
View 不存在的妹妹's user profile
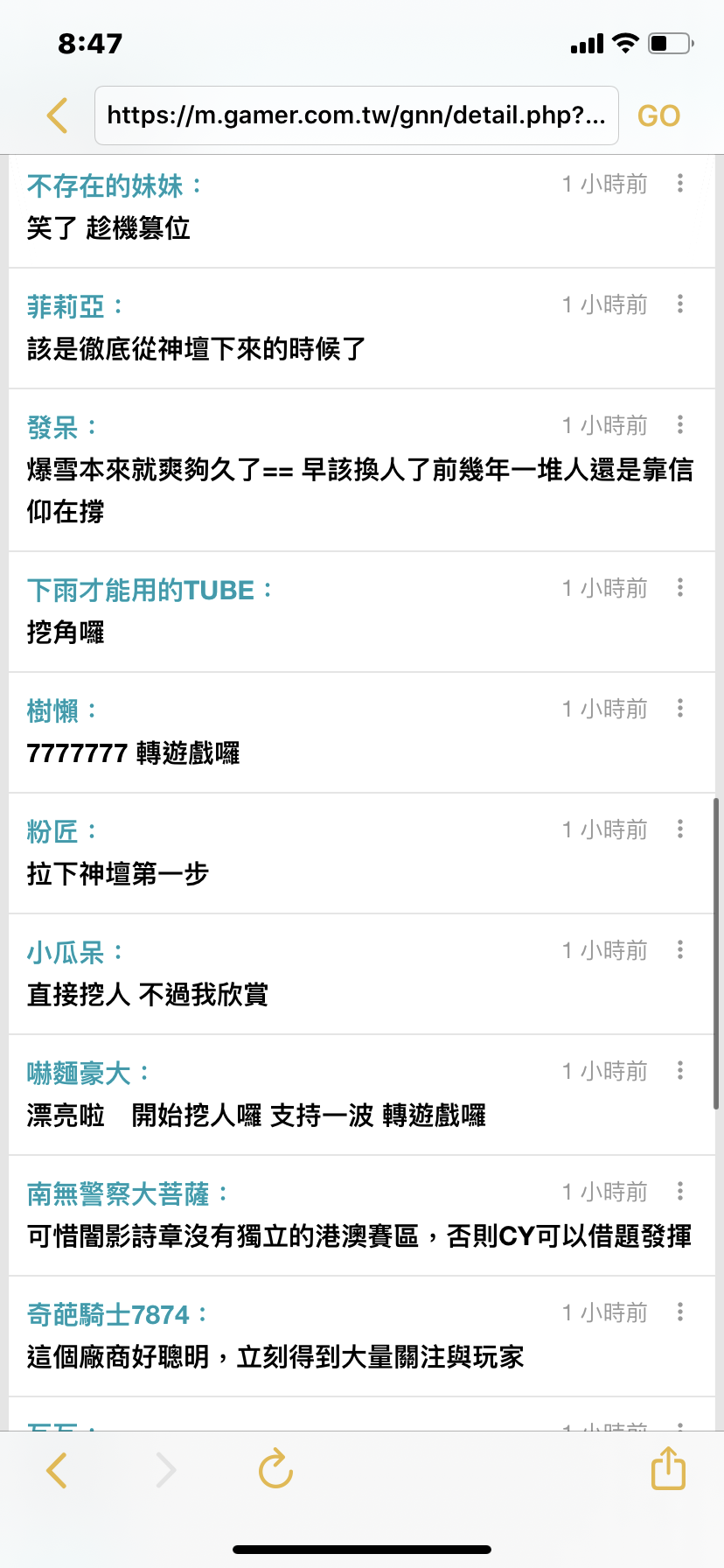[x=105, y=185]
